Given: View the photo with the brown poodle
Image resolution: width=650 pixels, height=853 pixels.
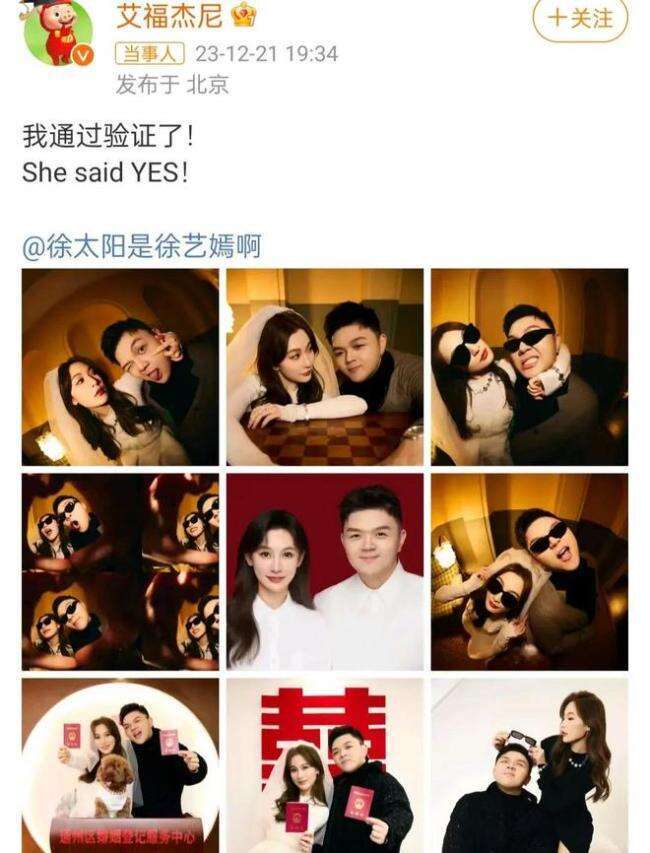Looking at the screenshot, I should pos(120,765).
